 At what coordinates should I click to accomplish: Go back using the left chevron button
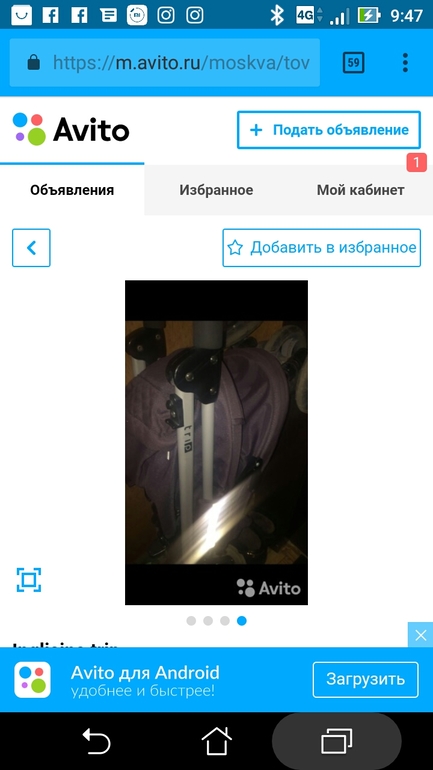point(31,248)
